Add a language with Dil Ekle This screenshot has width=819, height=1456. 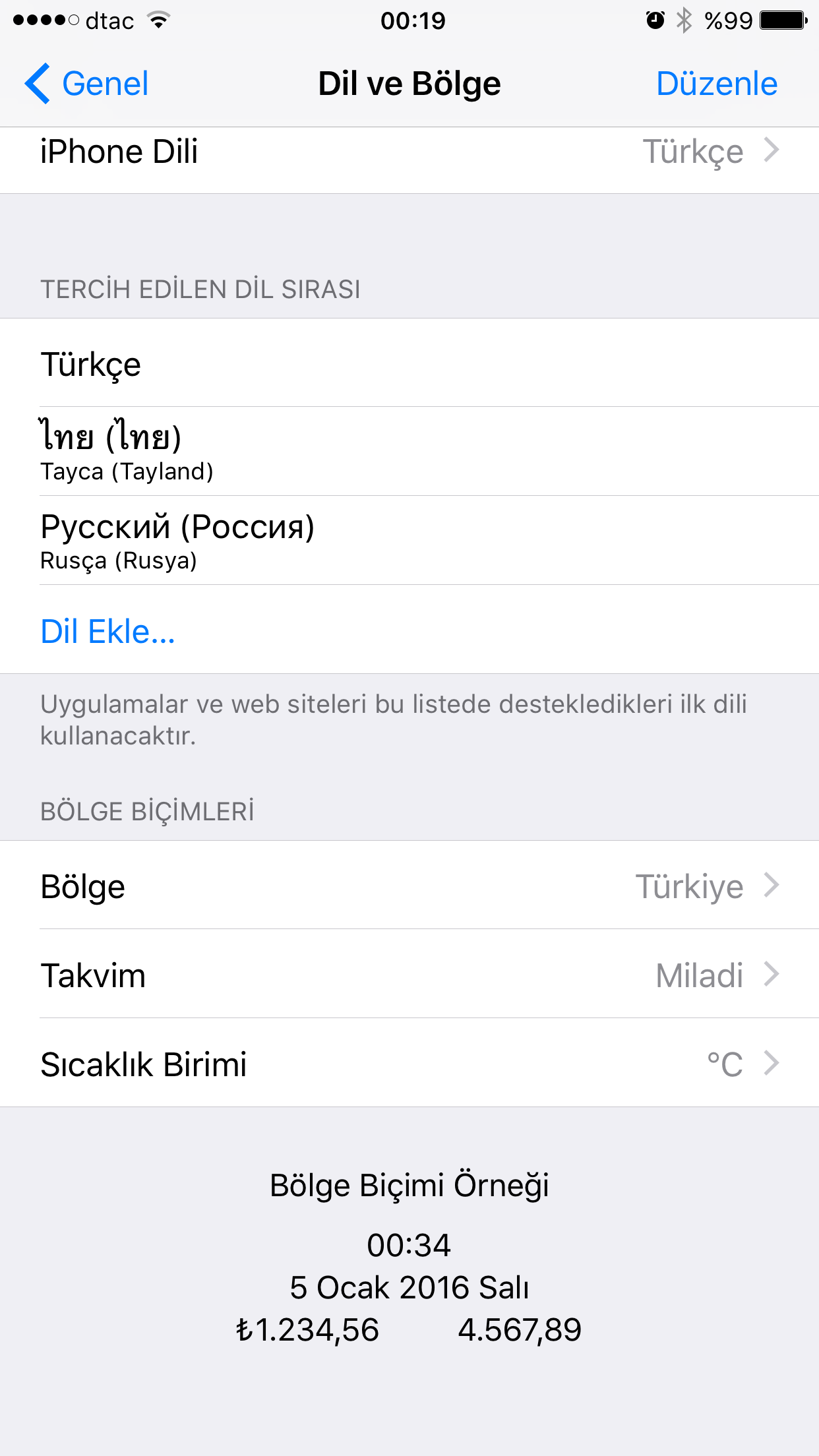409,630
